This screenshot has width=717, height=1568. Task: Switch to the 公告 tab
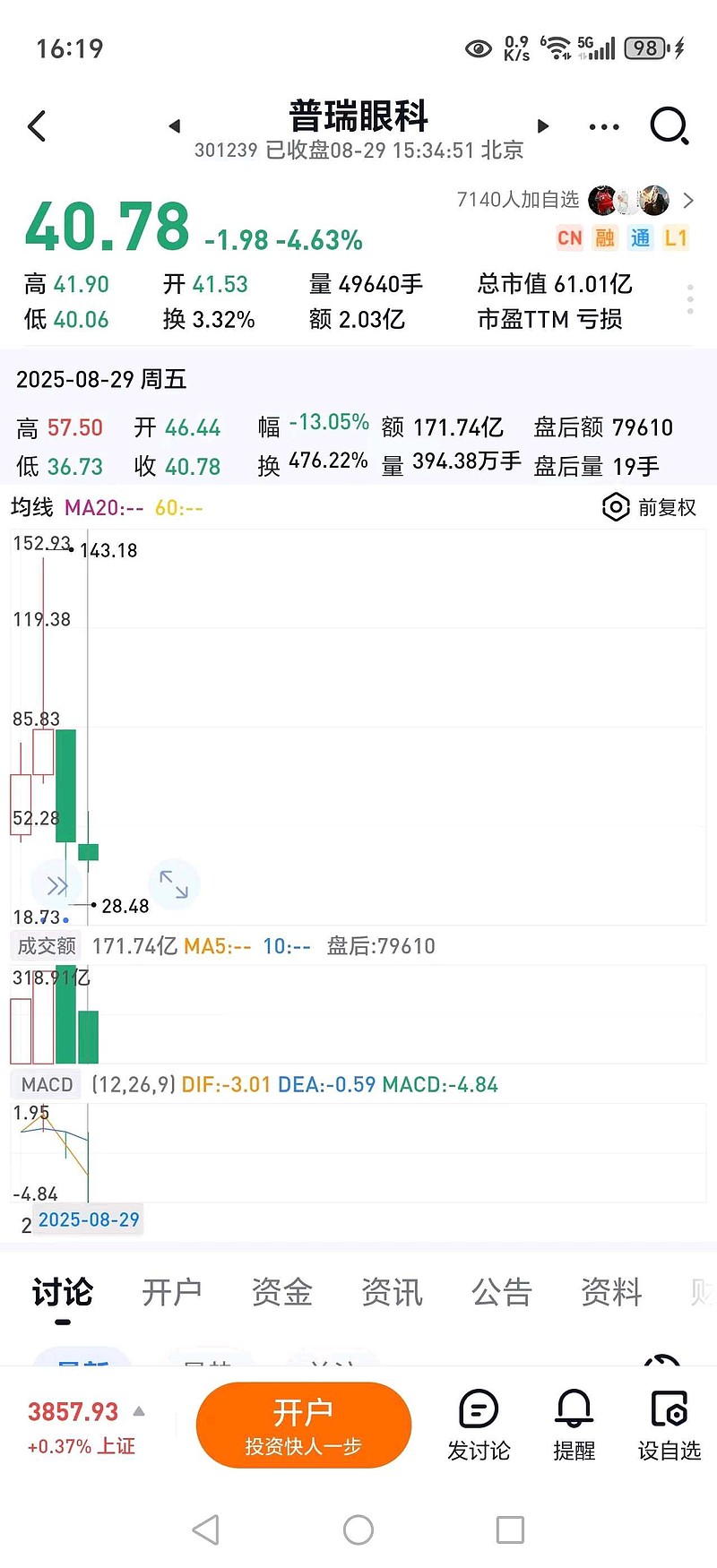click(502, 1292)
